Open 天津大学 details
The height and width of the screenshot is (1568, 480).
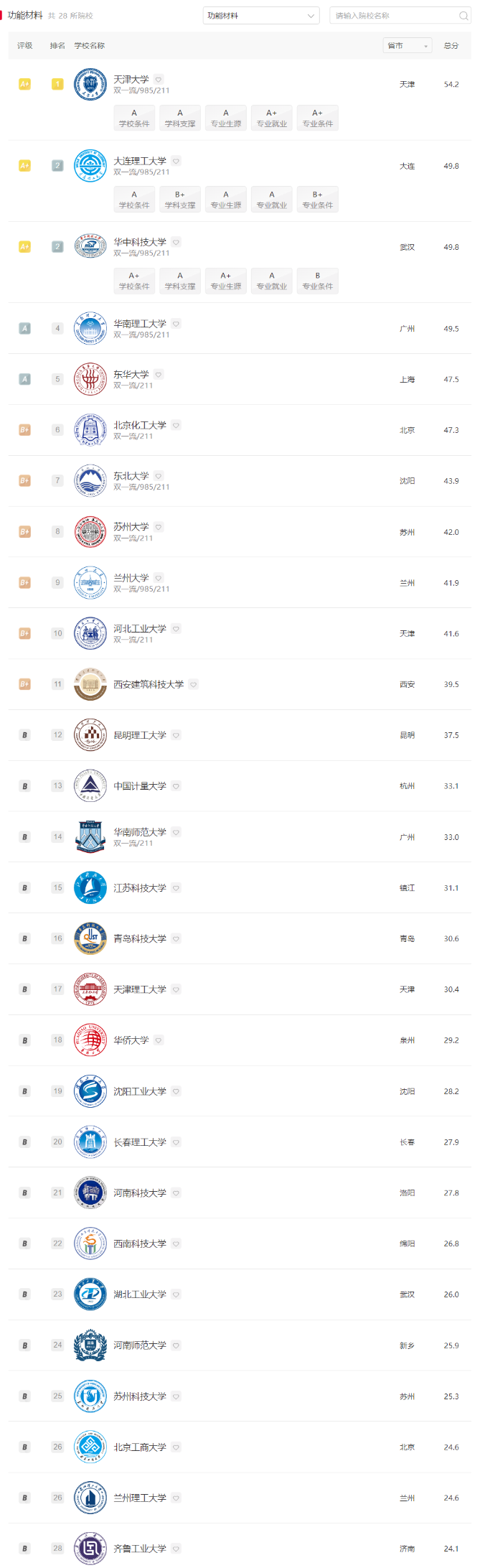[x=131, y=80]
